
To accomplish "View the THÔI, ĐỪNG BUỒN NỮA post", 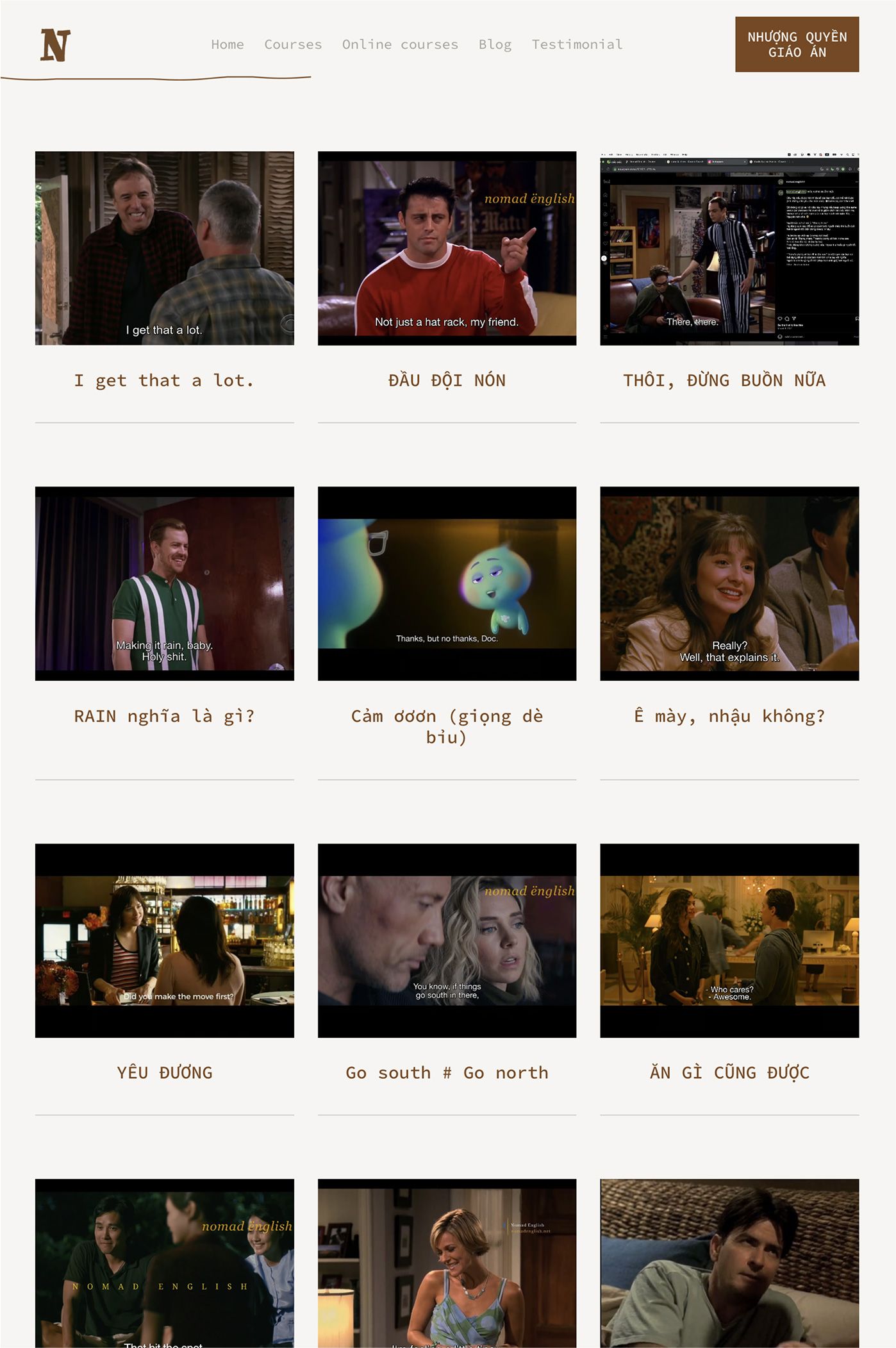I will click(724, 380).
